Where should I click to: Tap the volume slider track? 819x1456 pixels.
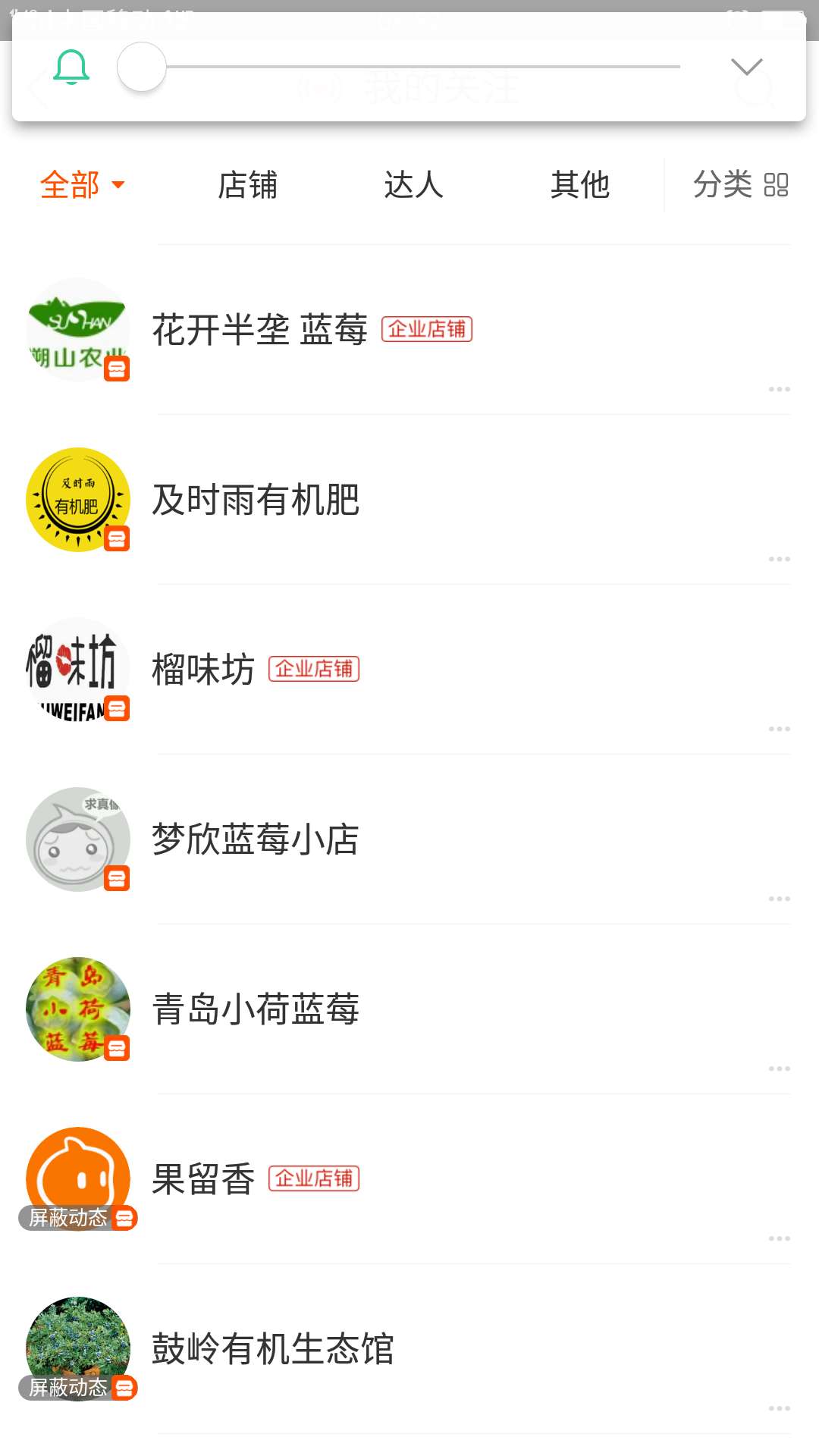pyautogui.click(x=423, y=67)
